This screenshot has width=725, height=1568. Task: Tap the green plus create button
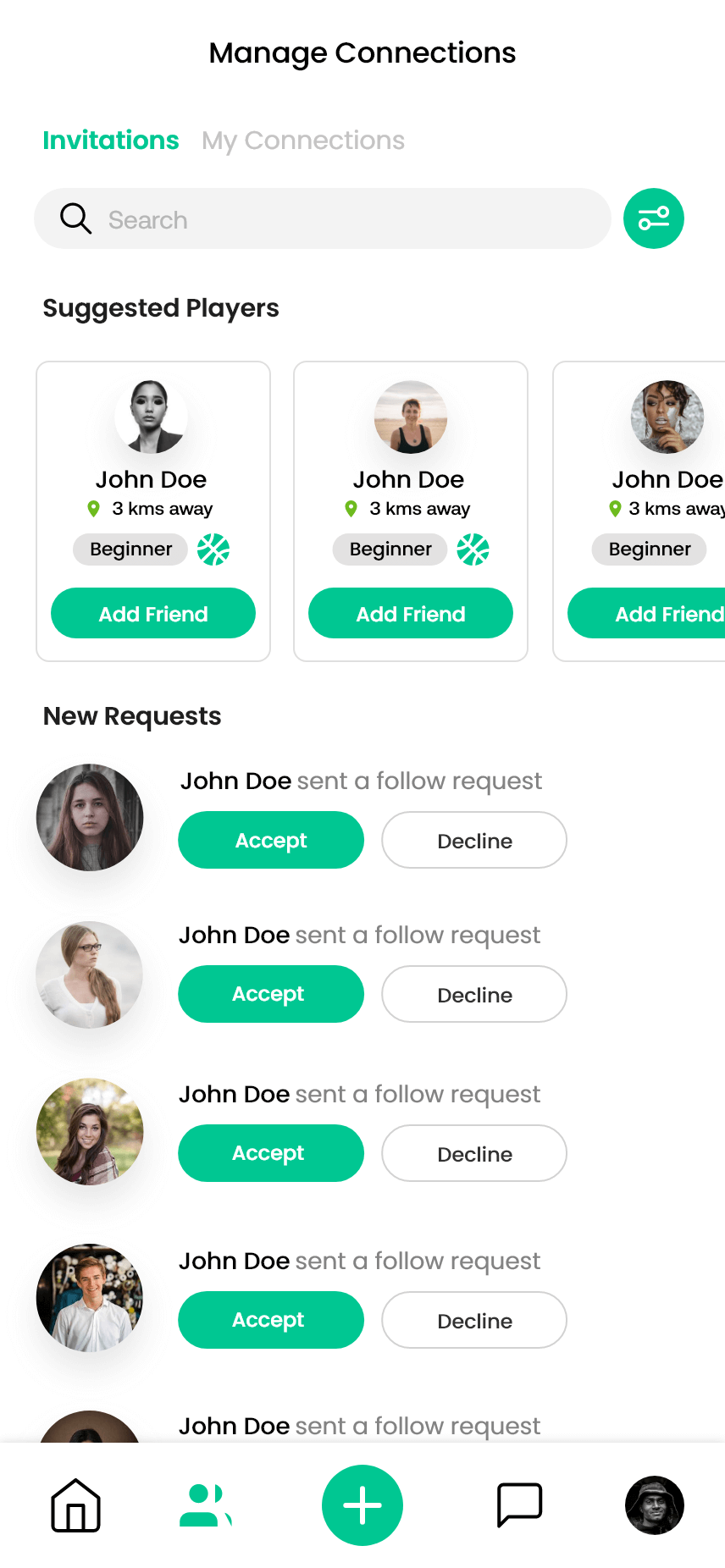(x=362, y=1505)
